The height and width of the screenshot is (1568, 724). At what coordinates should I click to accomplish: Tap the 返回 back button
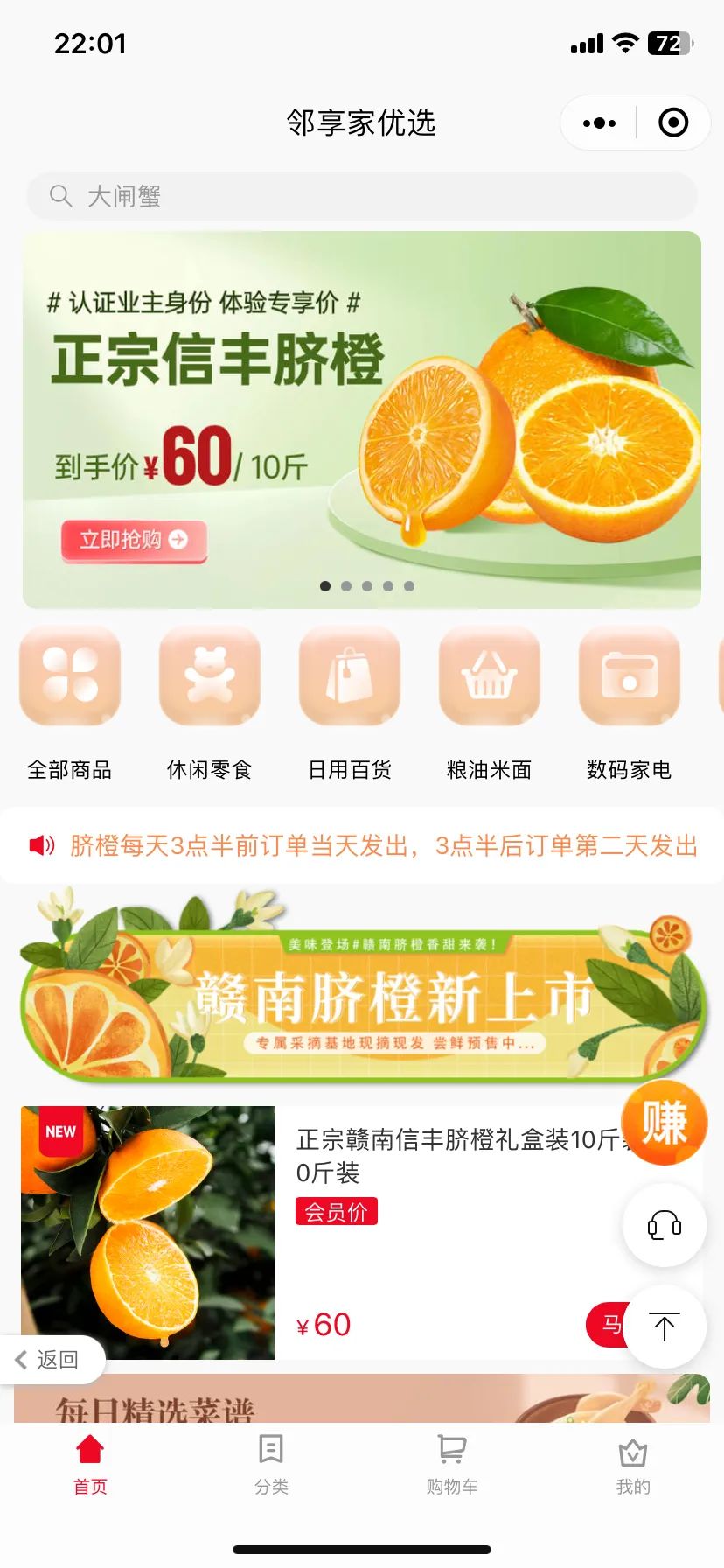tap(51, 1359)
